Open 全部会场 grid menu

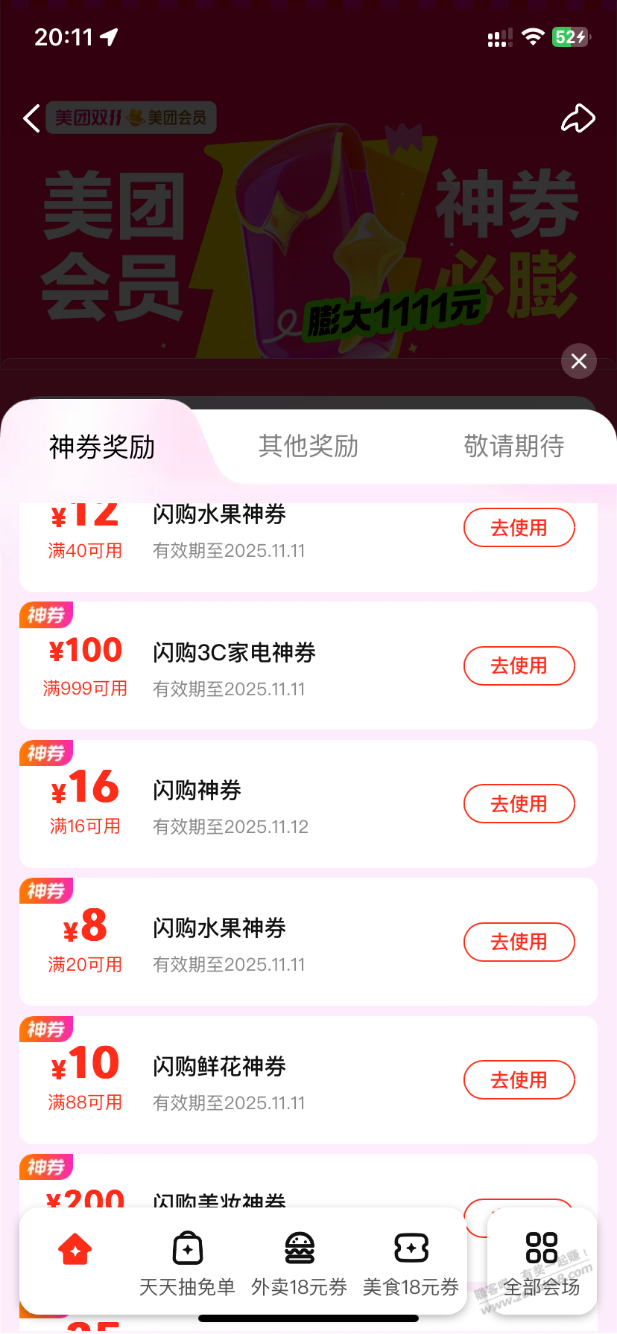(x=541, y=1262)
